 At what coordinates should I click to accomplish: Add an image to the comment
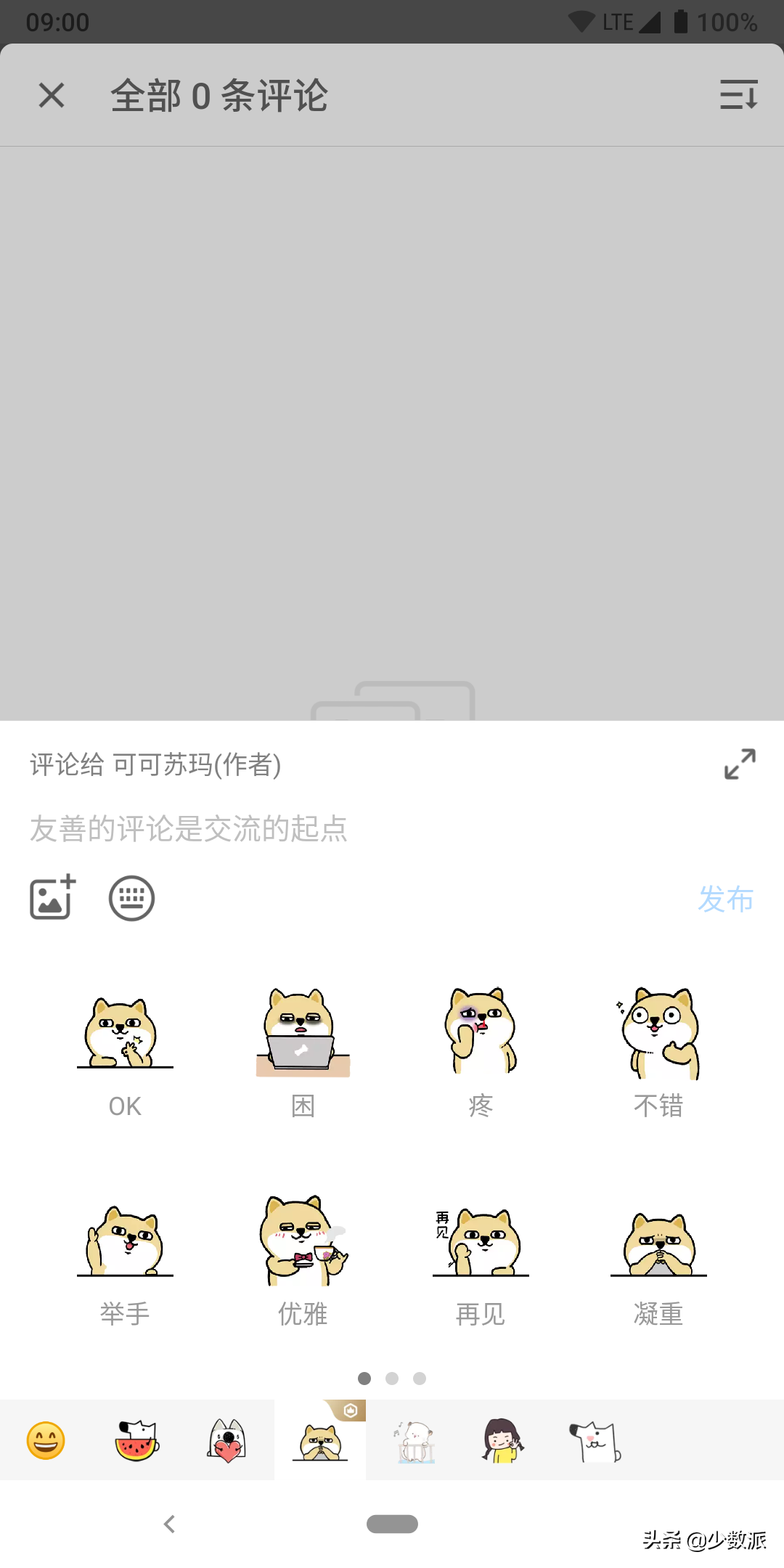(x=52, y=897)
